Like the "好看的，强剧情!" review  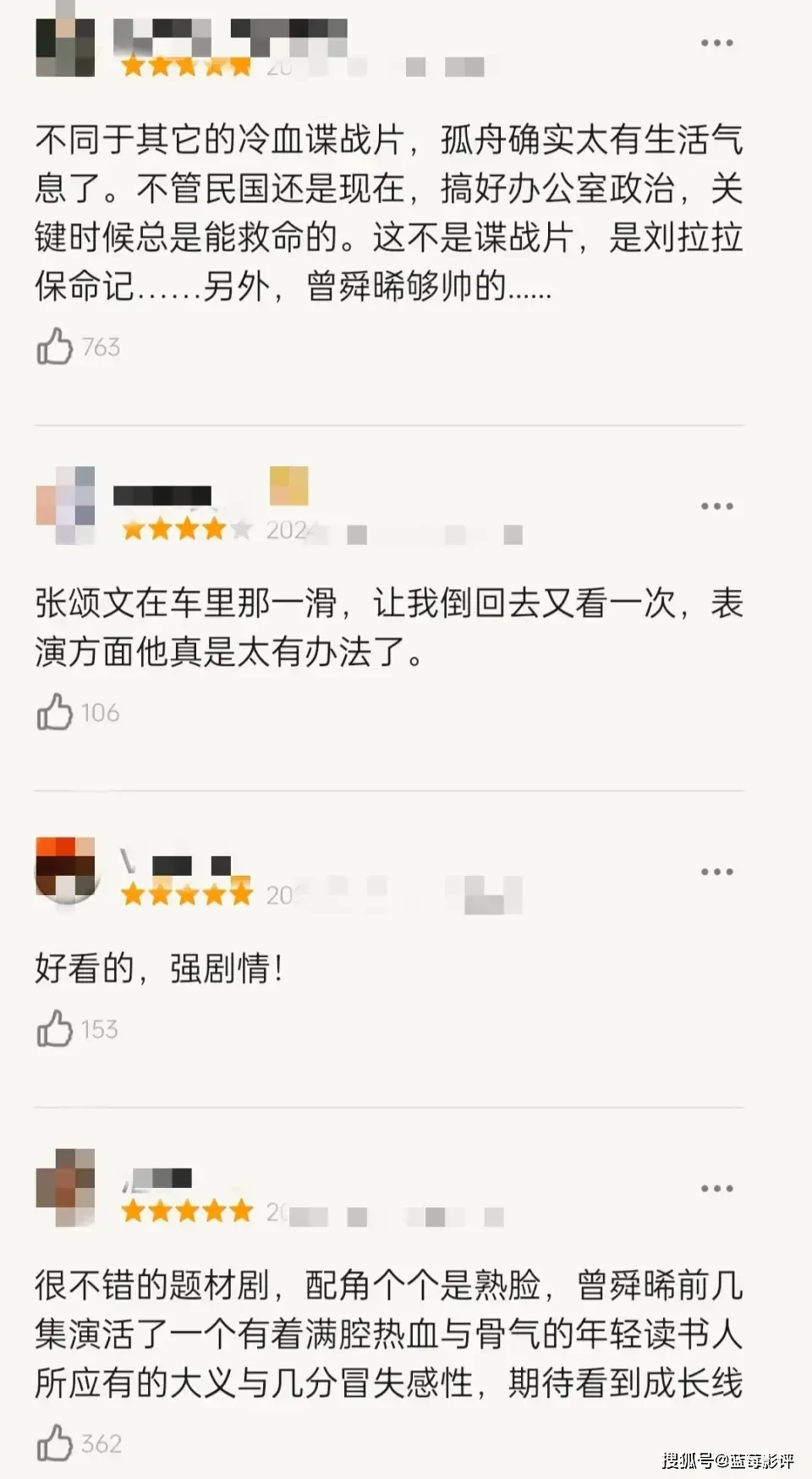[x=55, y=1029]
